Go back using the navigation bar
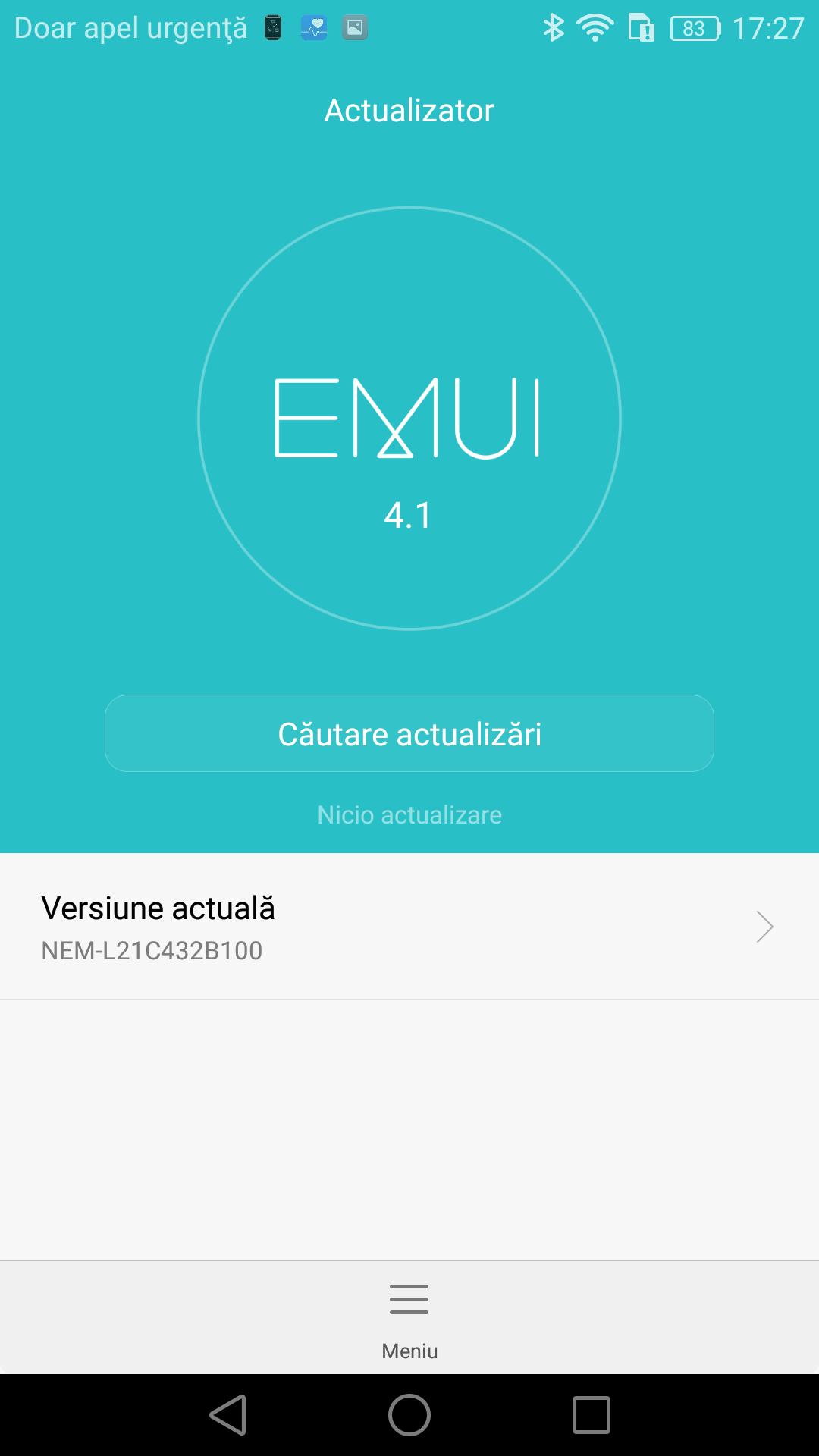This screenshot has height=1456, width=819. click(x=228, y=1415)
